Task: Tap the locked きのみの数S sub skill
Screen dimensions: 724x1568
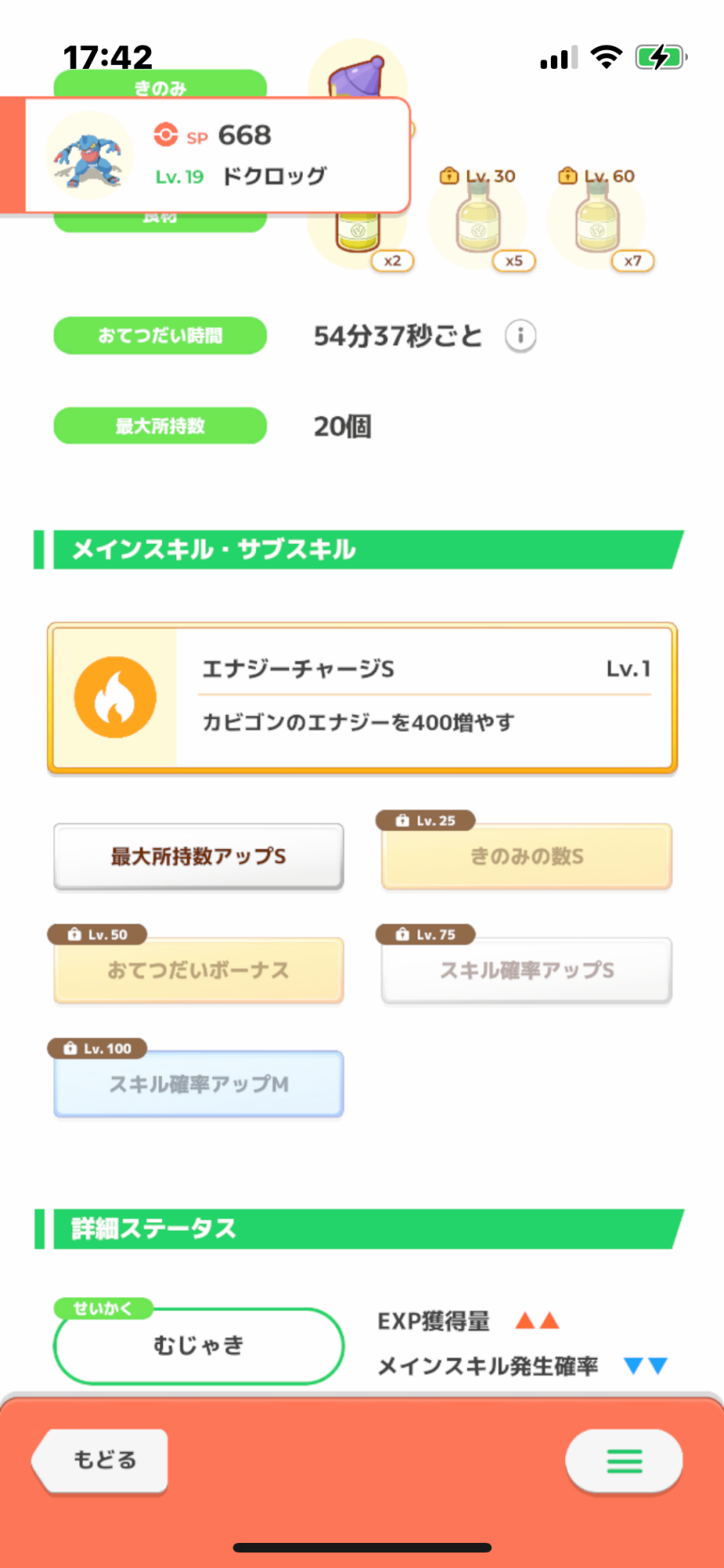Action: tap(527, 856)
